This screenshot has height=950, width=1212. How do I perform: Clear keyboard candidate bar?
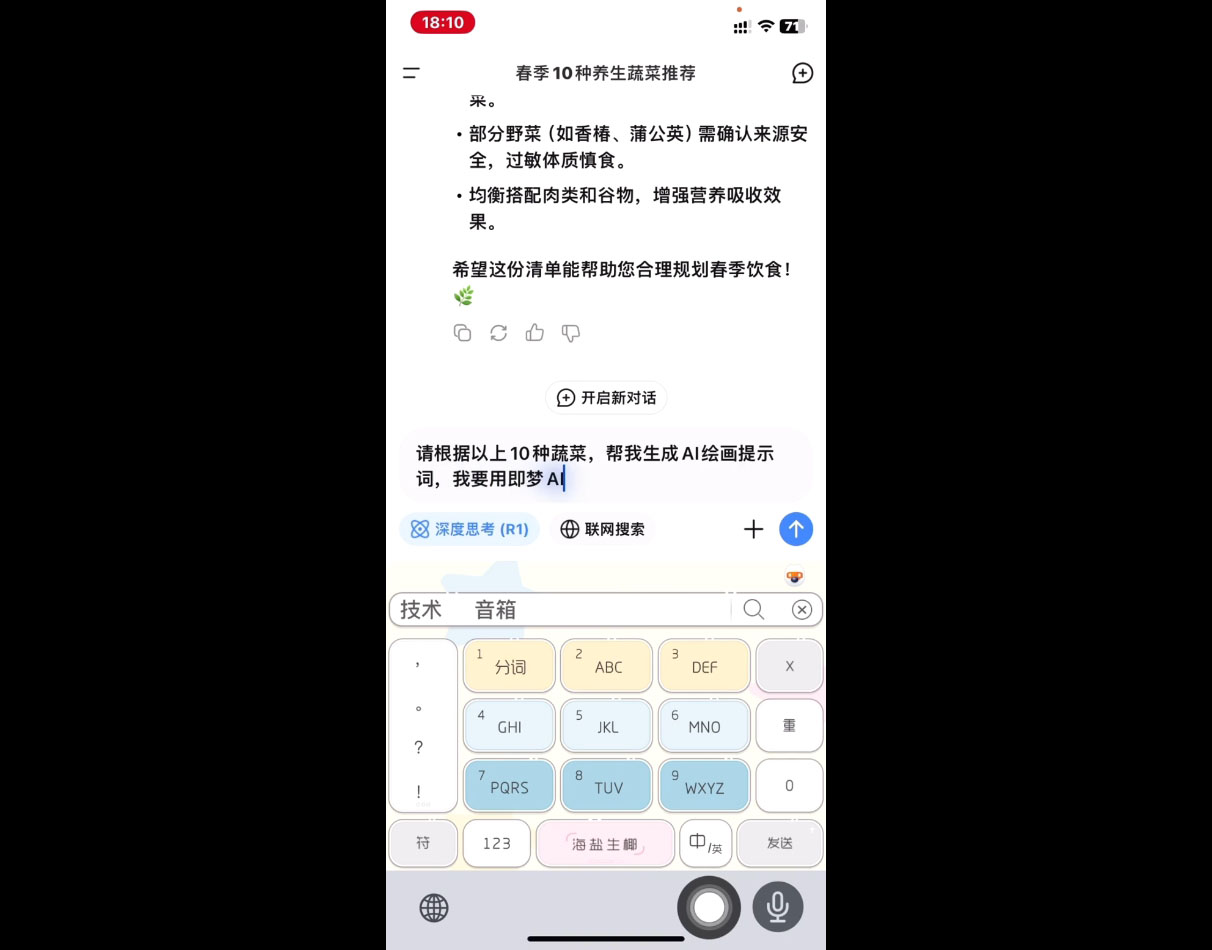[802, 610]
